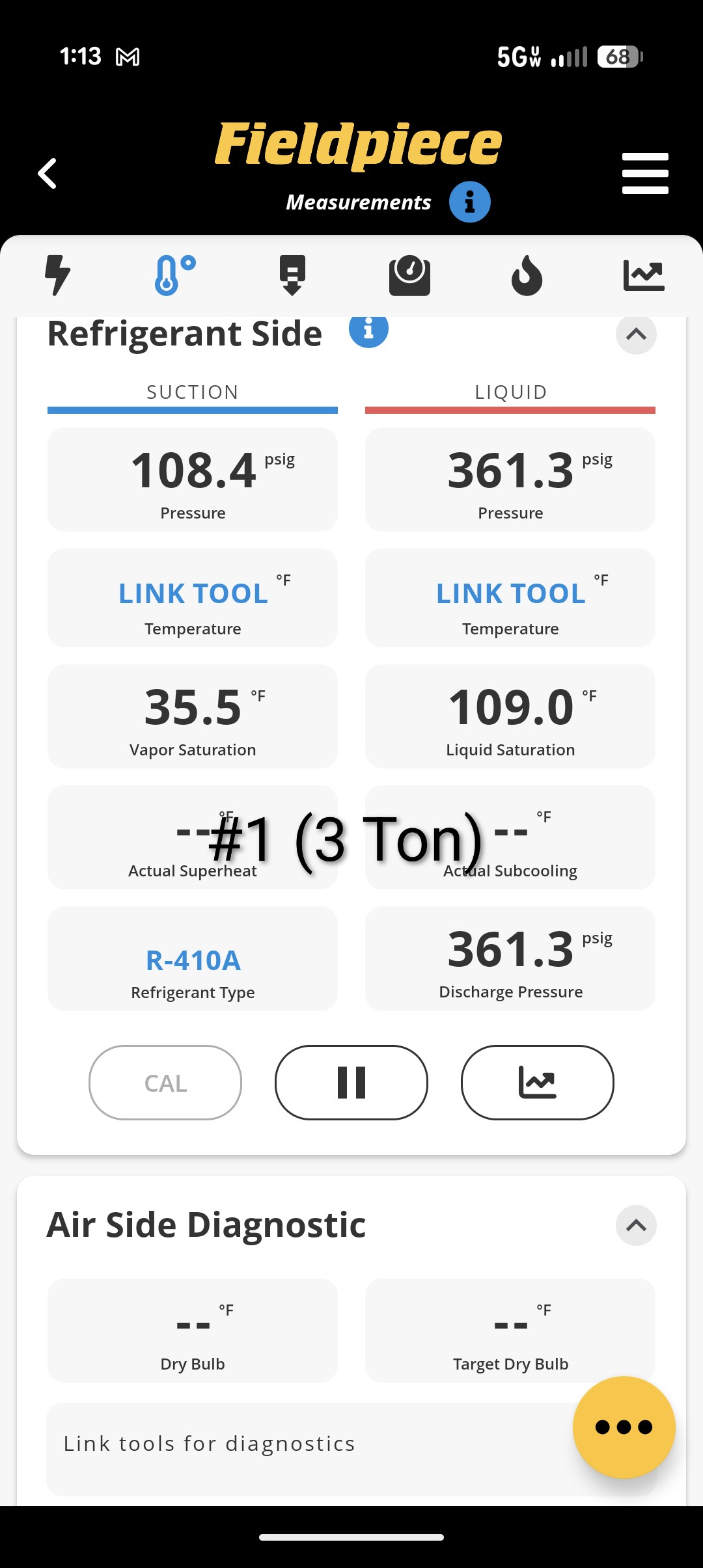Open the vacuum probe measurement icon
Image resolution: width=703 pixels, height=1568 pixels.
pos(292,276)
